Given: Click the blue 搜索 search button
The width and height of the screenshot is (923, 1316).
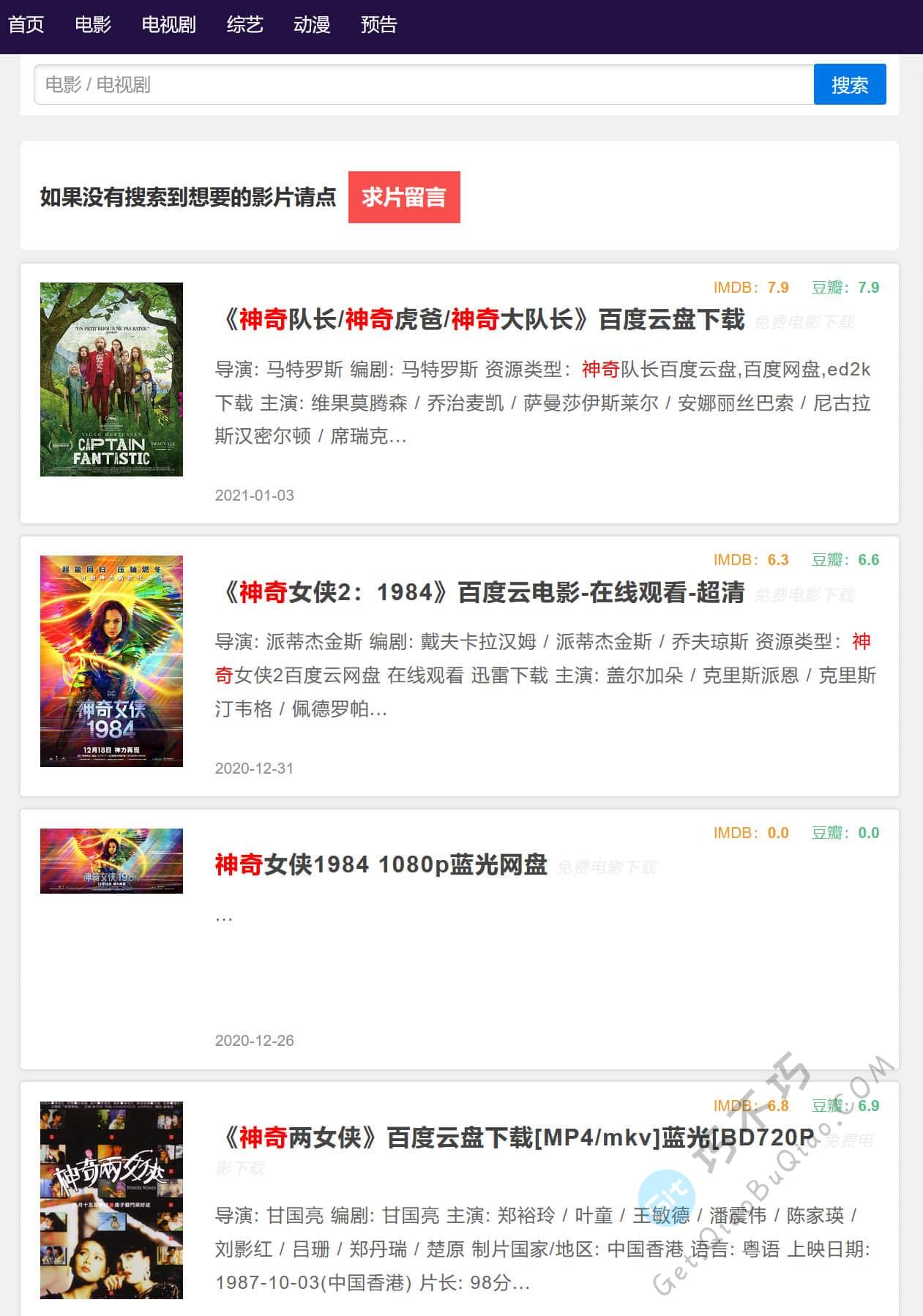Looking at the screenshot, I should [850, 84].
